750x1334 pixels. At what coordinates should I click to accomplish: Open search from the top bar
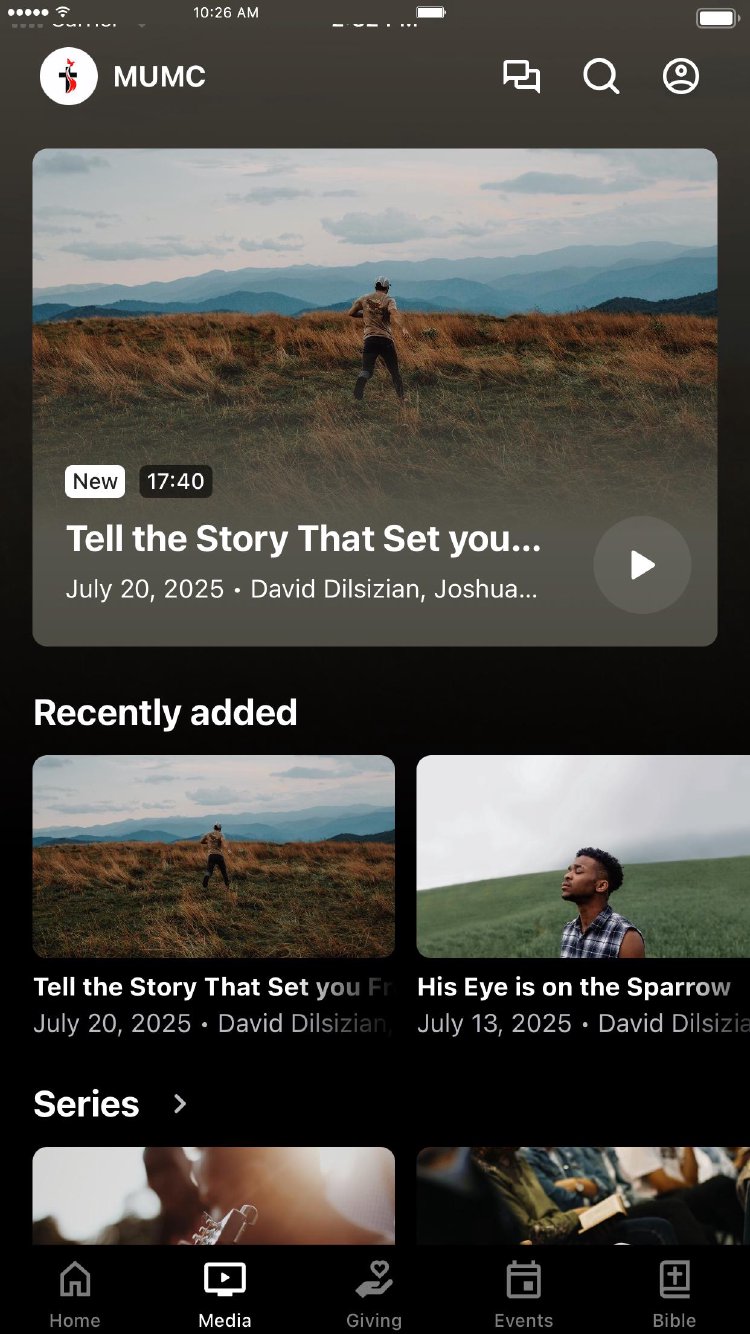pyautogui.click(x=601, y=77)
